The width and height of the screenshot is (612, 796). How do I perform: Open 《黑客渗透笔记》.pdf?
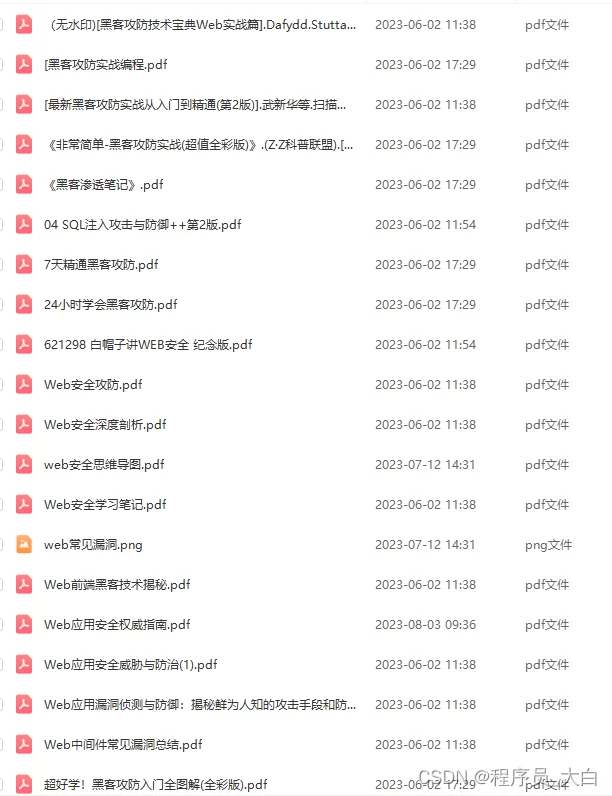point(104,185)
